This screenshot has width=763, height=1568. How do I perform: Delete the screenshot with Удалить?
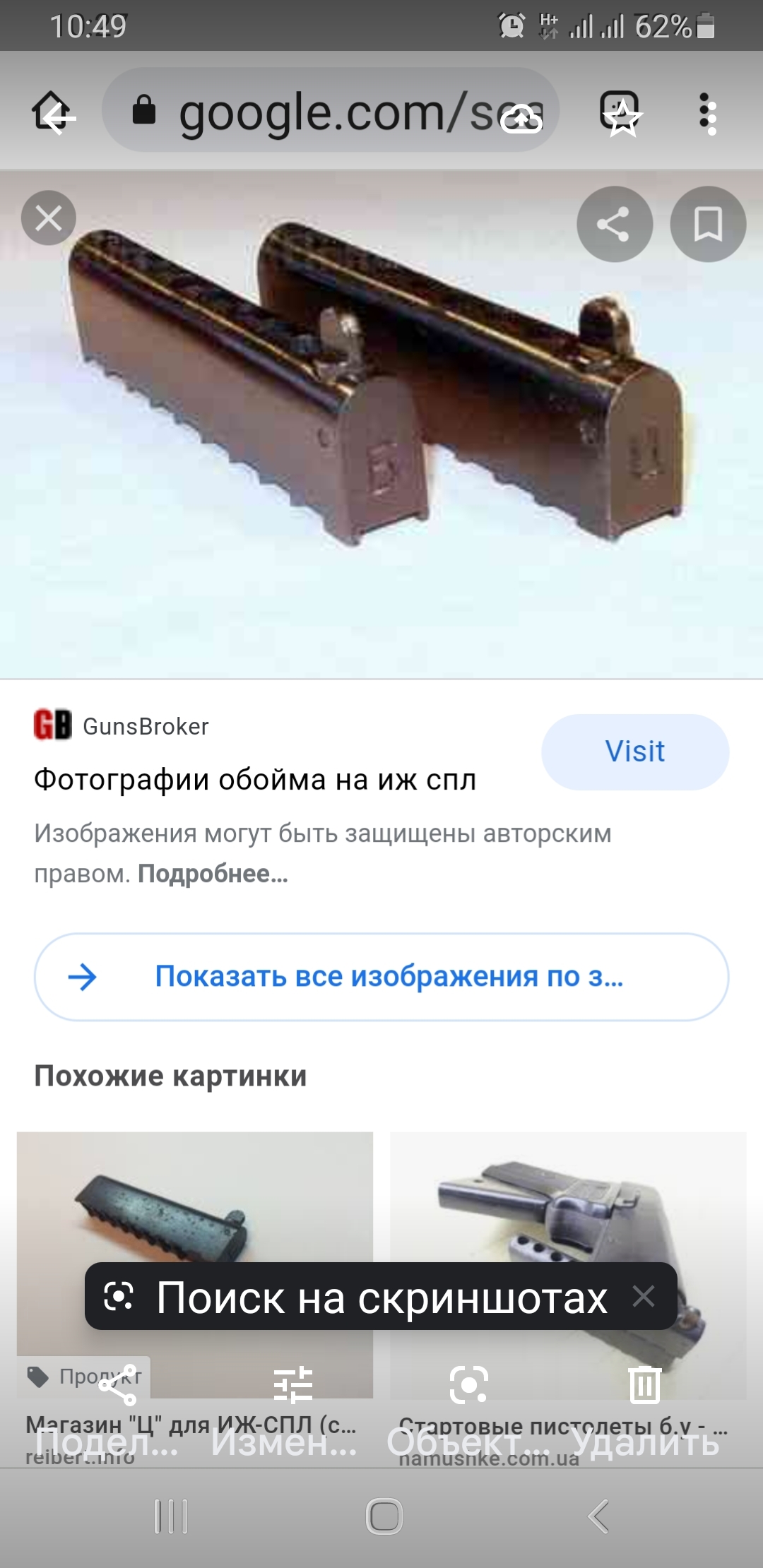point(645,1404)
